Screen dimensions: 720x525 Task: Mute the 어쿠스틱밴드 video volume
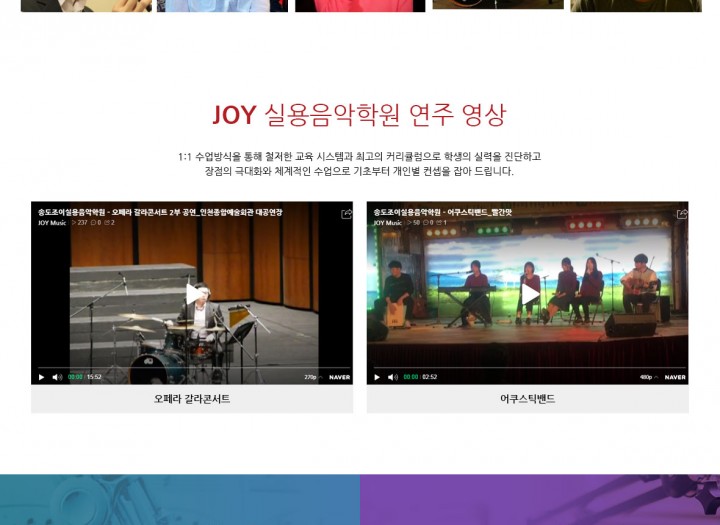coord(392,377)
